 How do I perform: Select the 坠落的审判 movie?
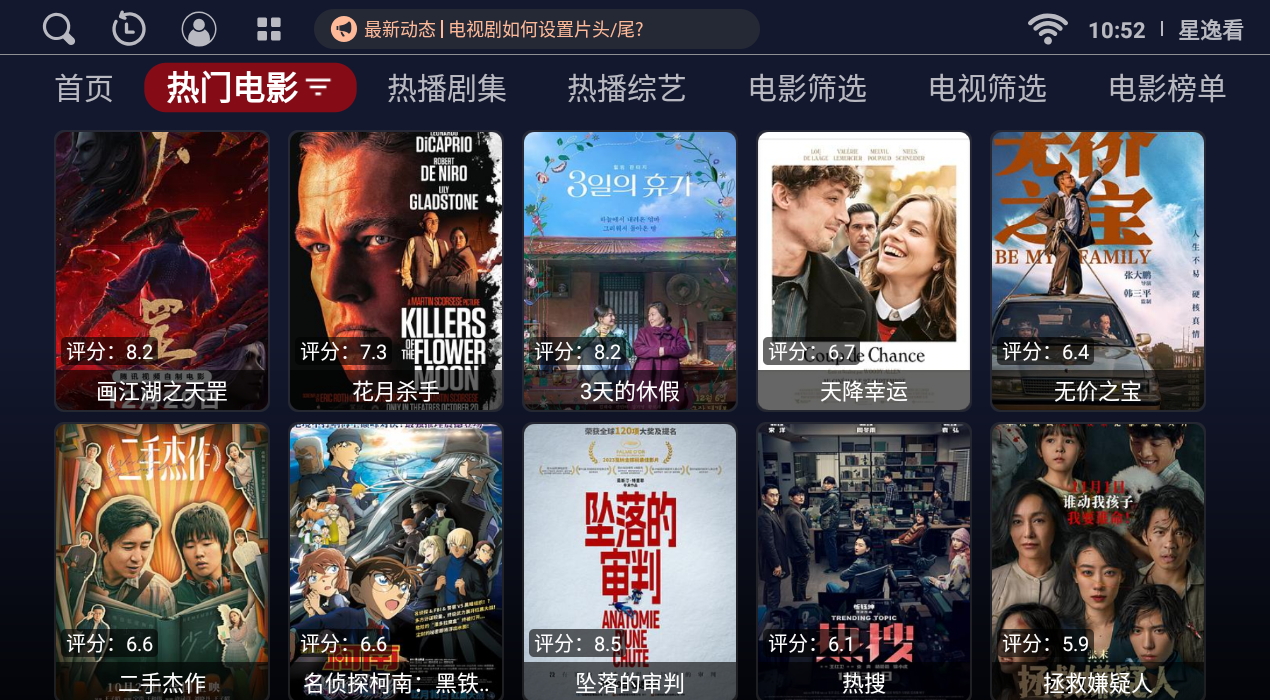pos(630,560)
